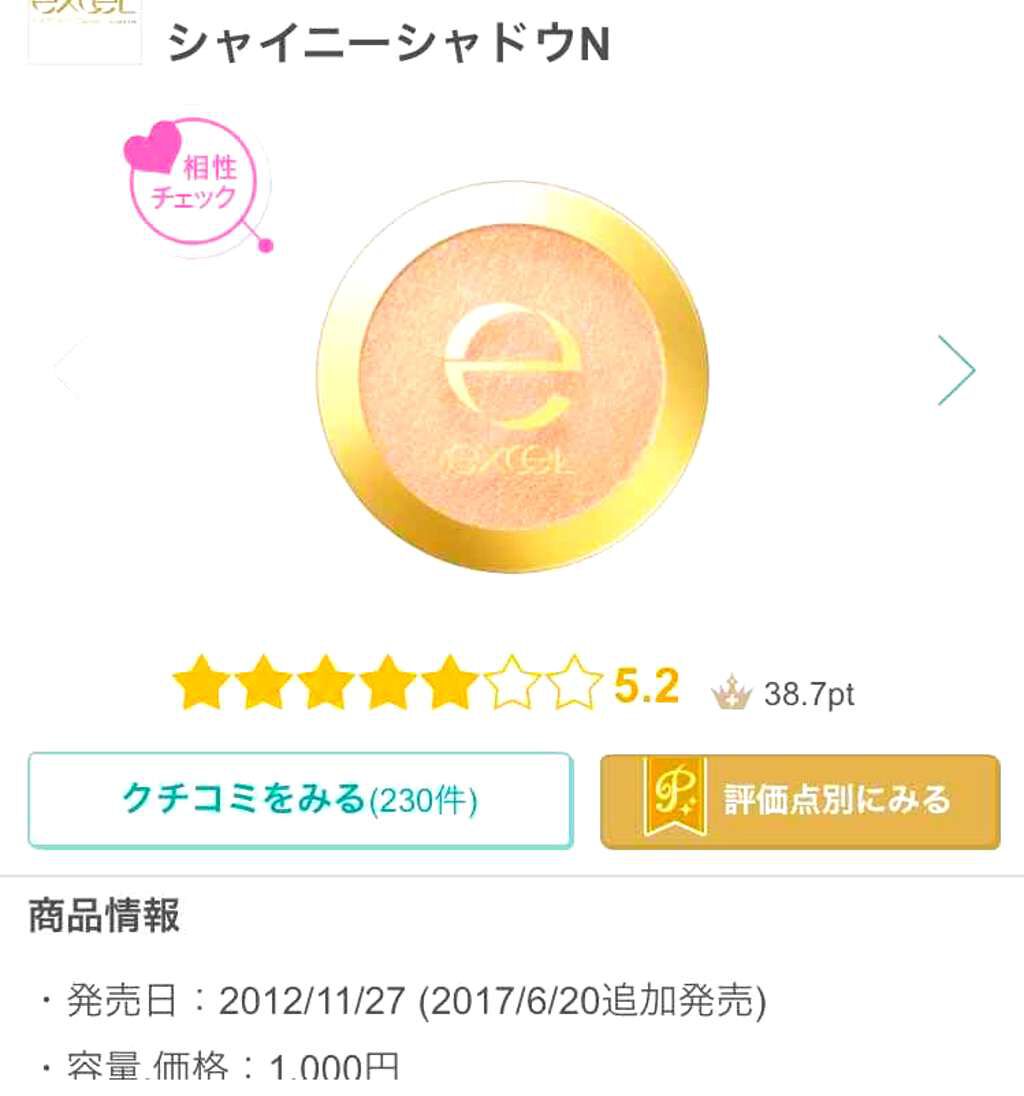The image size is (1024, 1096).
Task: Show the next product image
Action: coord(956,370)
